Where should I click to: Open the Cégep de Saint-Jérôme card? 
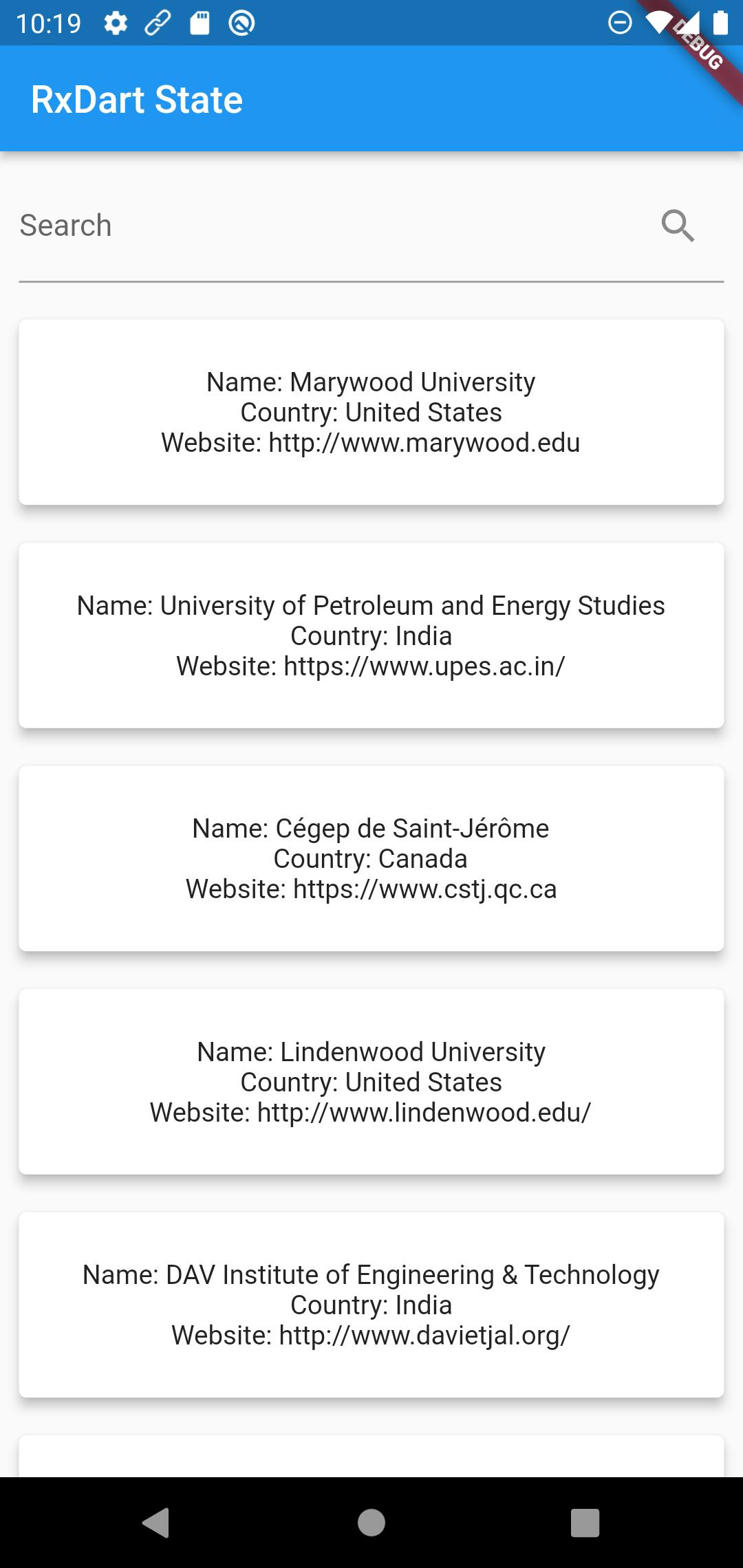pyautogui.click(x=371, y=858)
